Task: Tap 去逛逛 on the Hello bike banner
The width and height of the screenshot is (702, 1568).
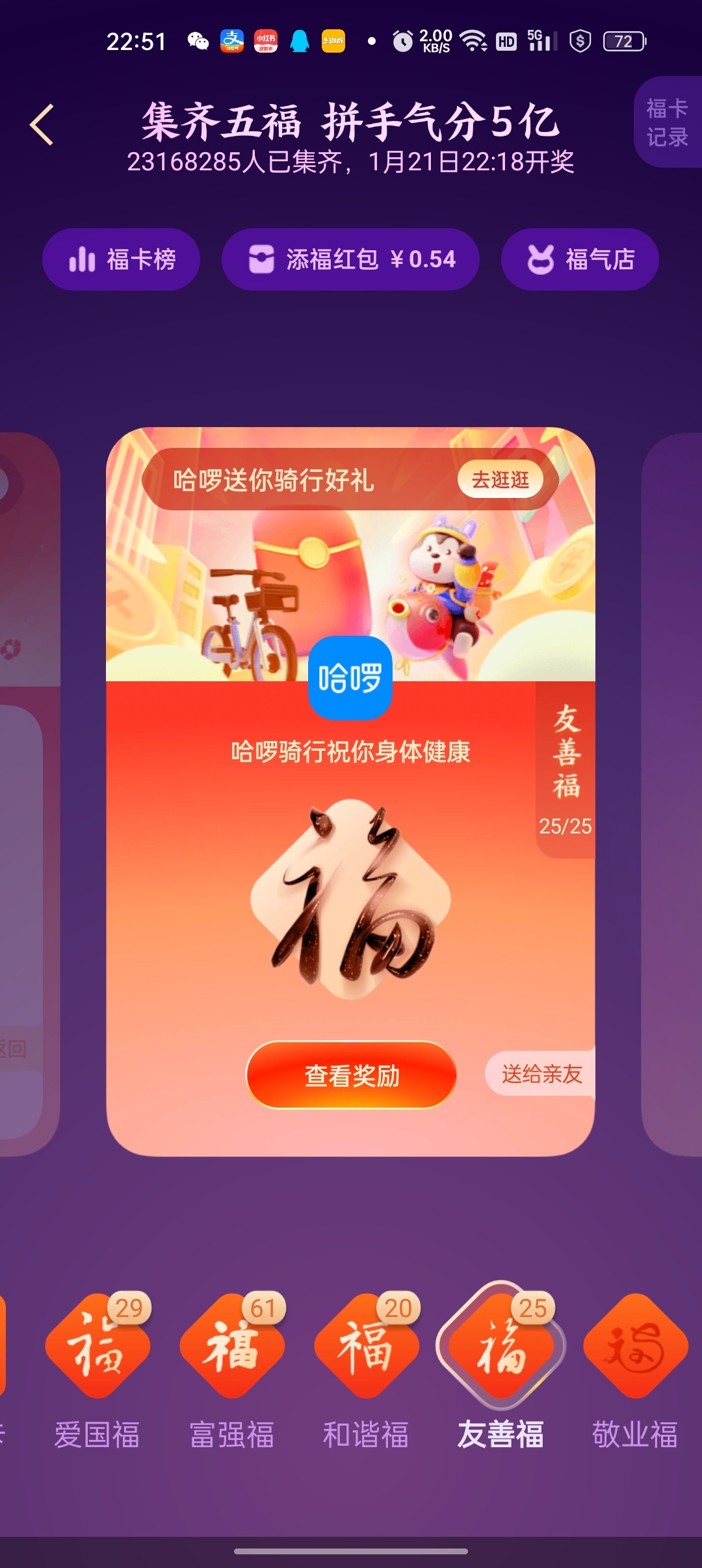Action: [x=500, y=480]
